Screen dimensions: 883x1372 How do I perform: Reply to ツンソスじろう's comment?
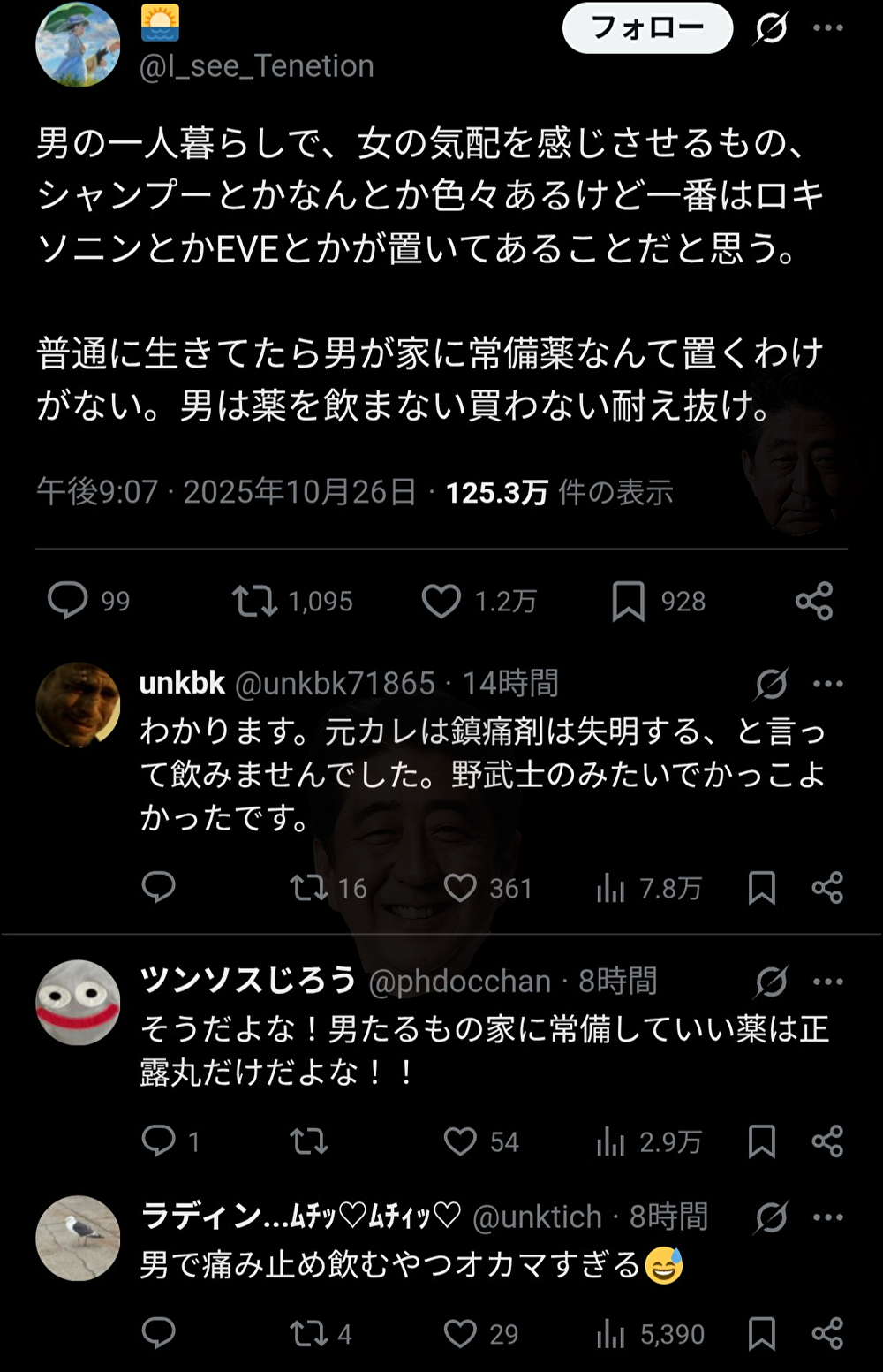tap(159, 1141)
